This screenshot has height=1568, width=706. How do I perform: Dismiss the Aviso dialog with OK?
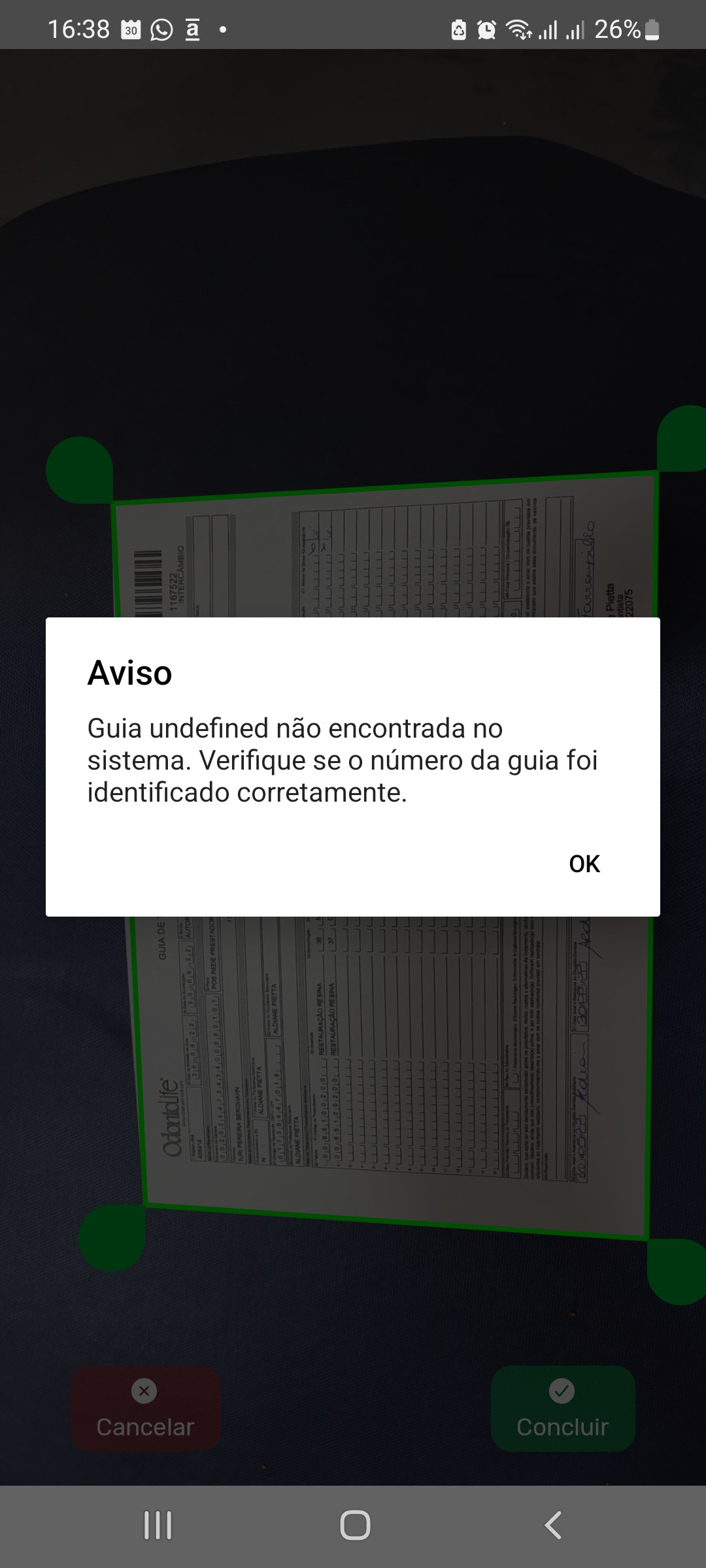[584, 864]
